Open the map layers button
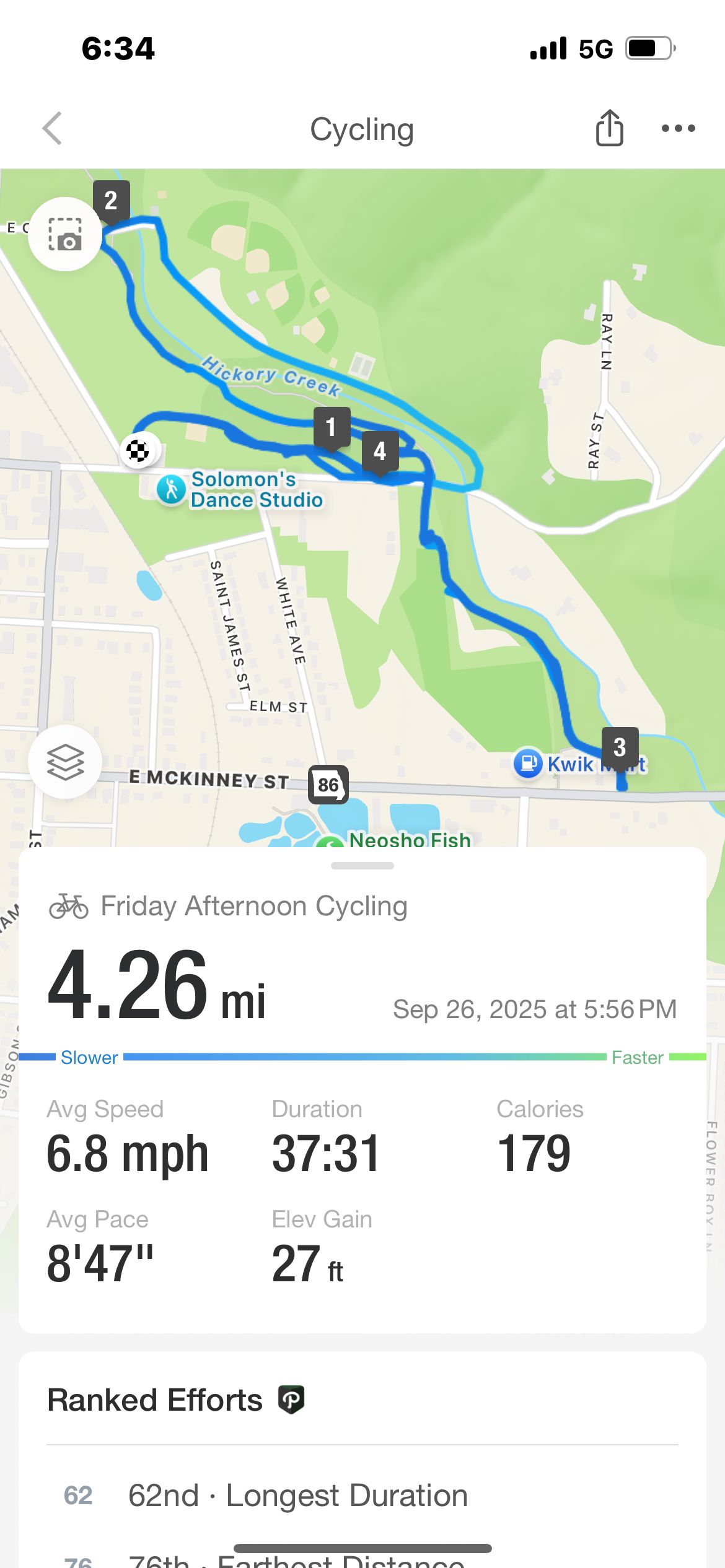This screenshot has width=725, height=1568. point(65,761)
